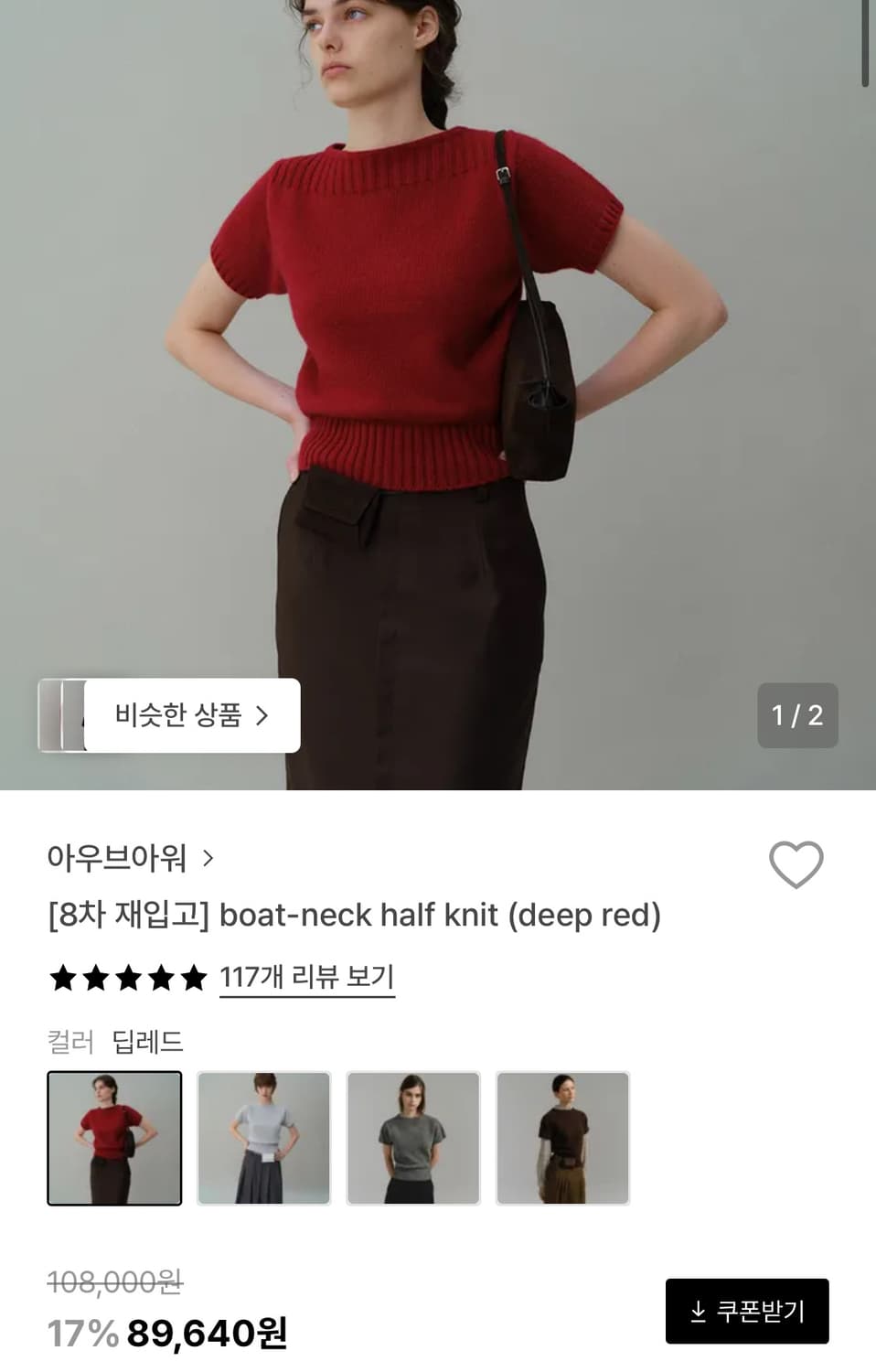Select the gray knit color variant
876x1372 pixels.
pos(264,1138)
